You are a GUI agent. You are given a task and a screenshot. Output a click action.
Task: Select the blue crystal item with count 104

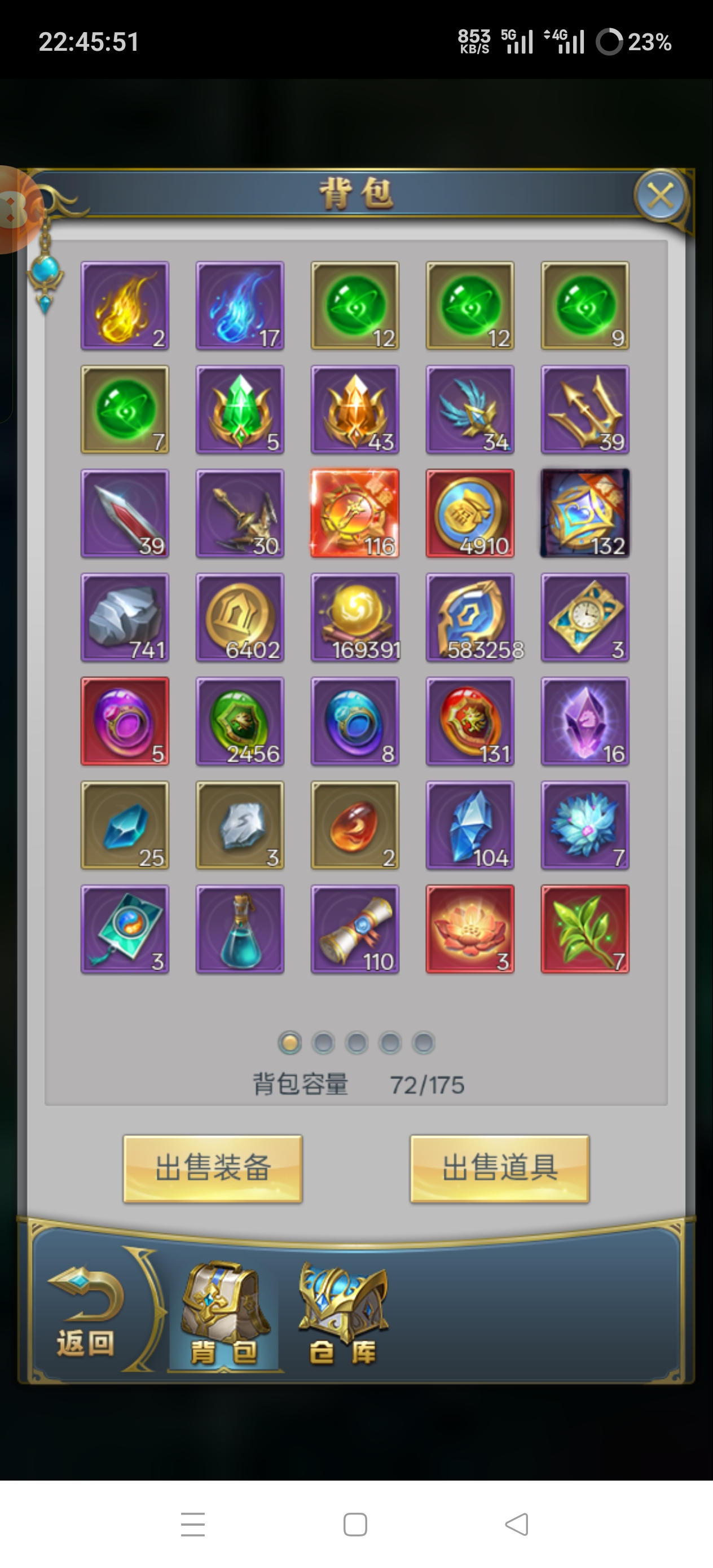coord(470,825)
